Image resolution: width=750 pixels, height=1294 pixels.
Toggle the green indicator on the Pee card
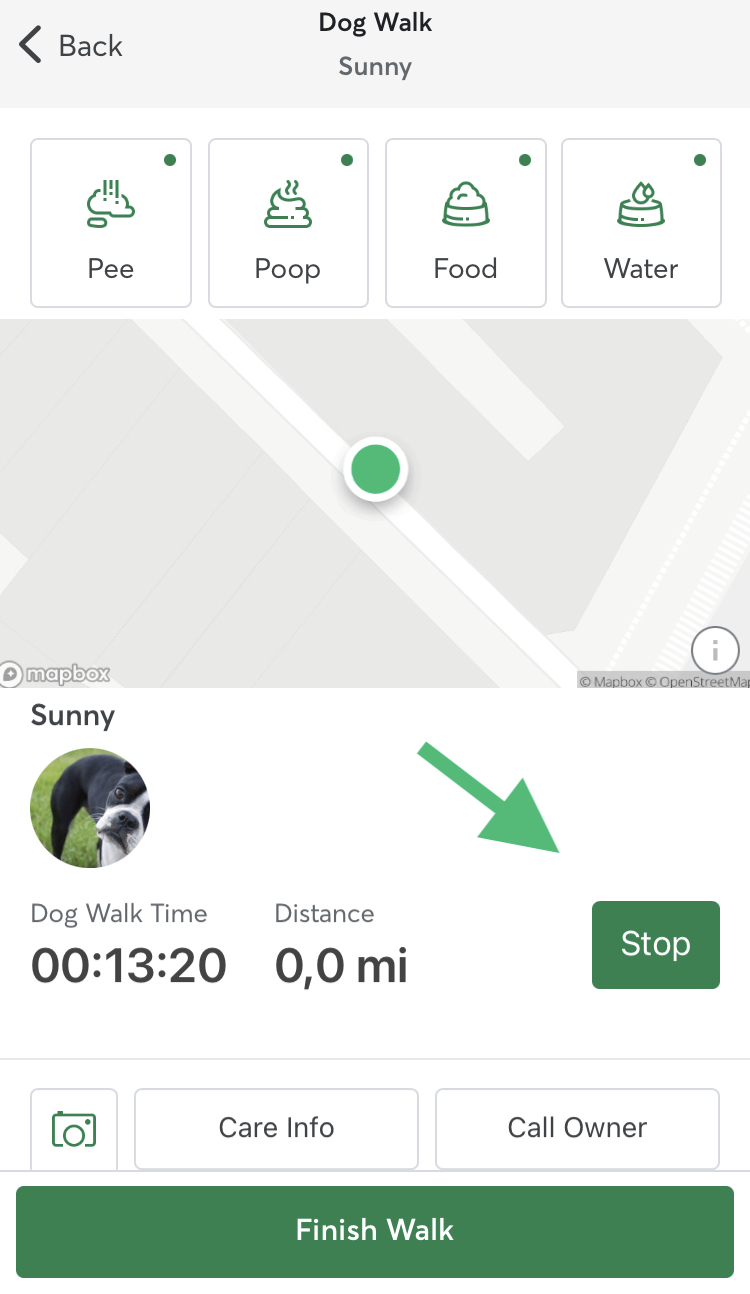click(169, 159)
